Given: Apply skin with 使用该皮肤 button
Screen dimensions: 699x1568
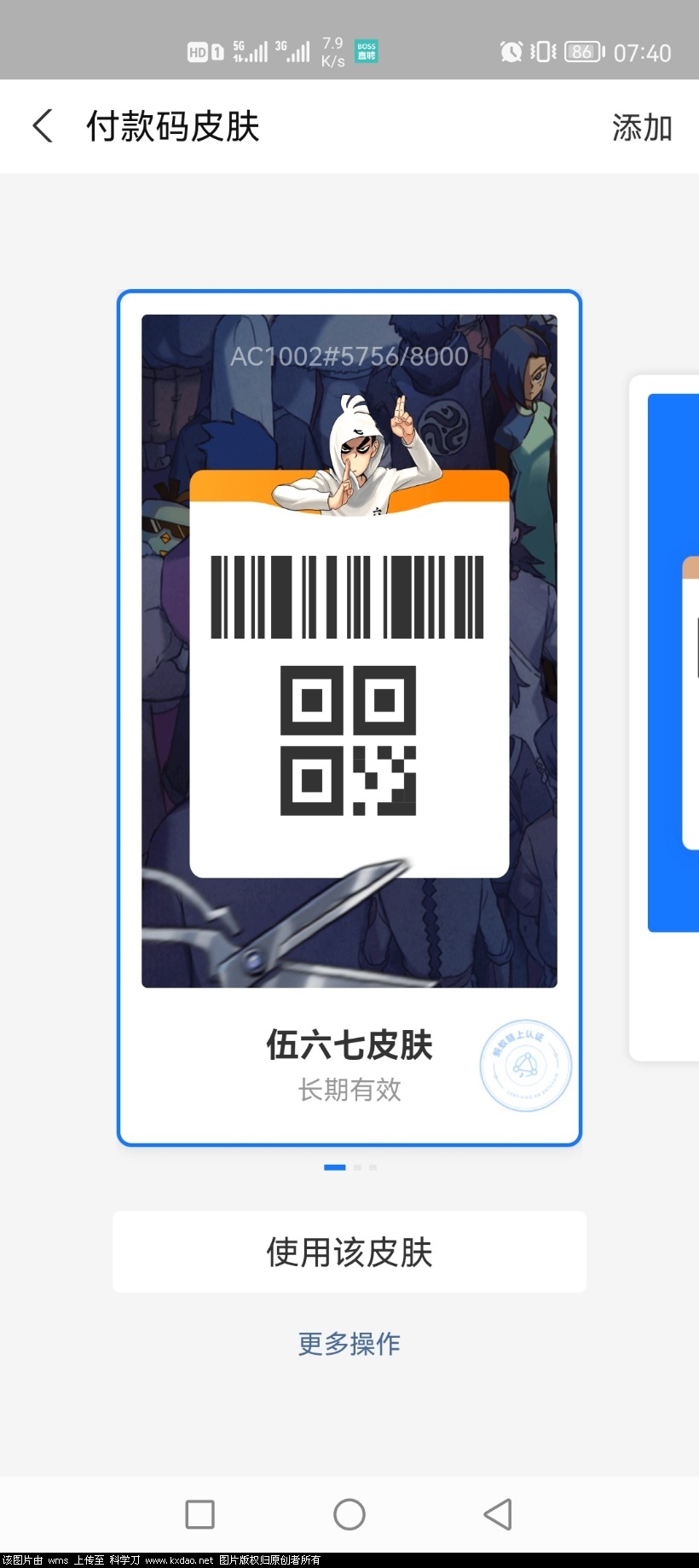Looking at the screenshot, I should (349, 1252).
